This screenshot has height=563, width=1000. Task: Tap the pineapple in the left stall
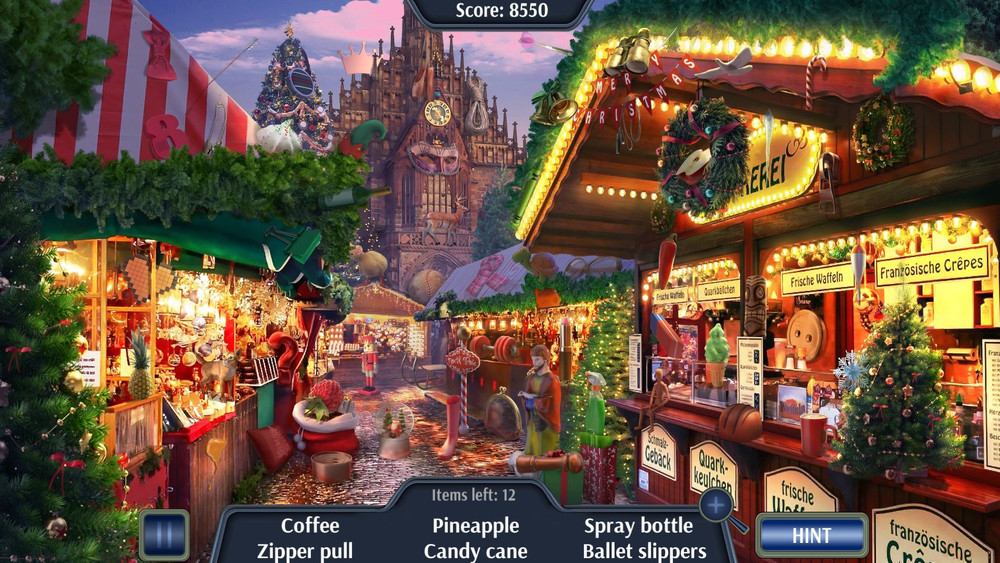click(141, 372)
